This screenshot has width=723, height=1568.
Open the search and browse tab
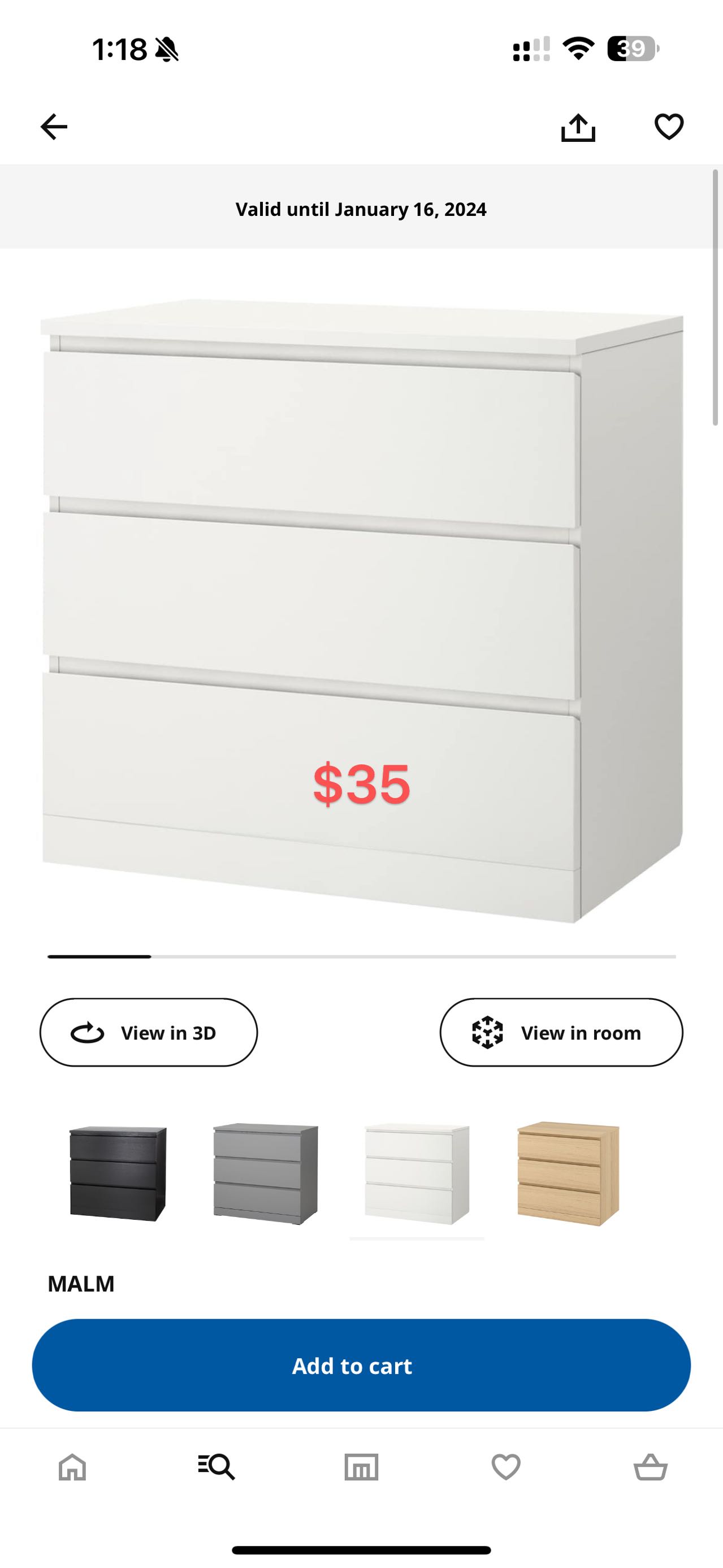click(217, 1466)
